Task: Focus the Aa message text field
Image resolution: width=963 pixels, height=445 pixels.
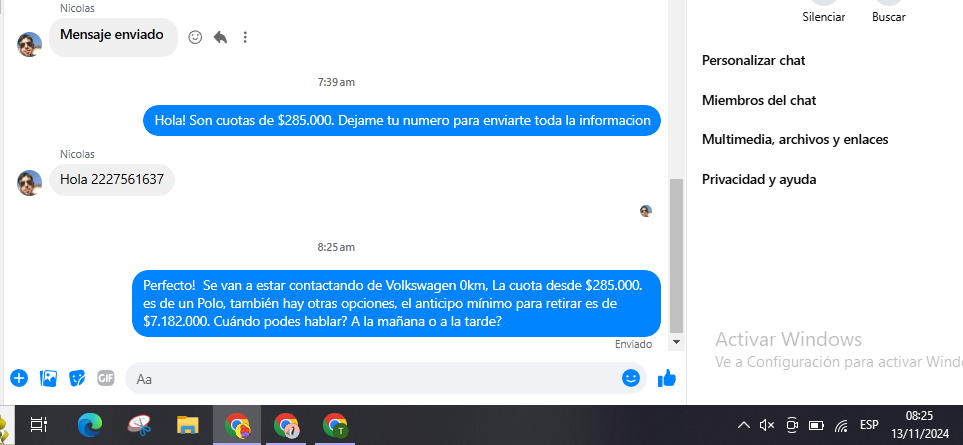Action: [x=370, y=378]
